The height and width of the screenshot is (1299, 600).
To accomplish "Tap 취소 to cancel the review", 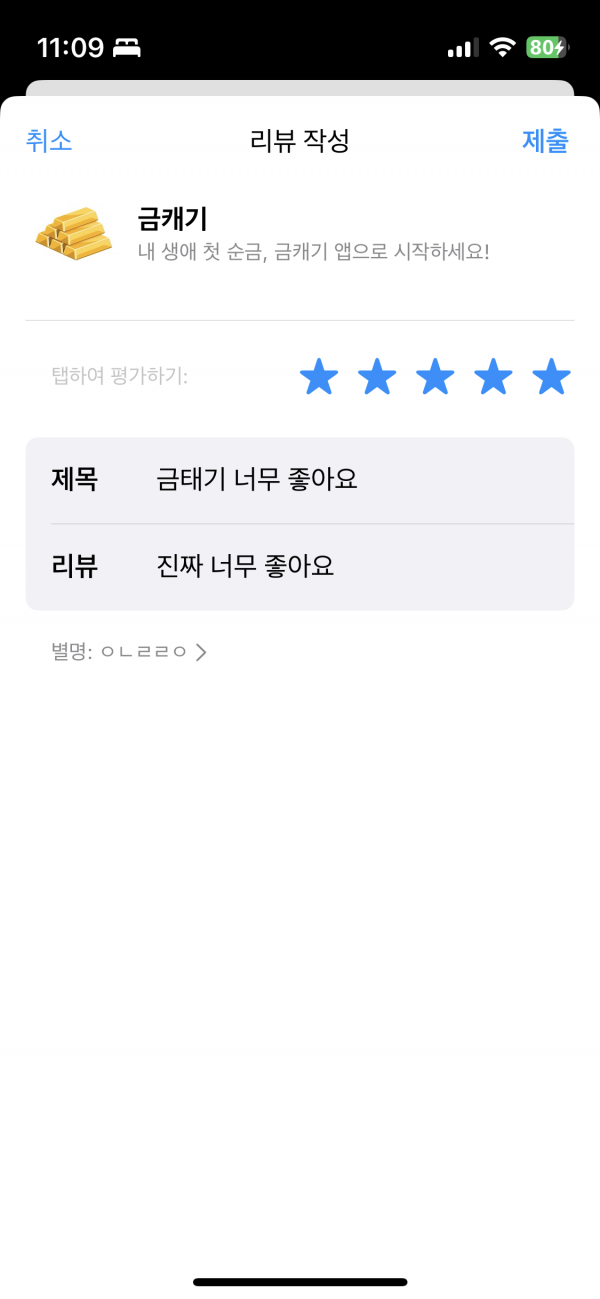I will 49,141.
